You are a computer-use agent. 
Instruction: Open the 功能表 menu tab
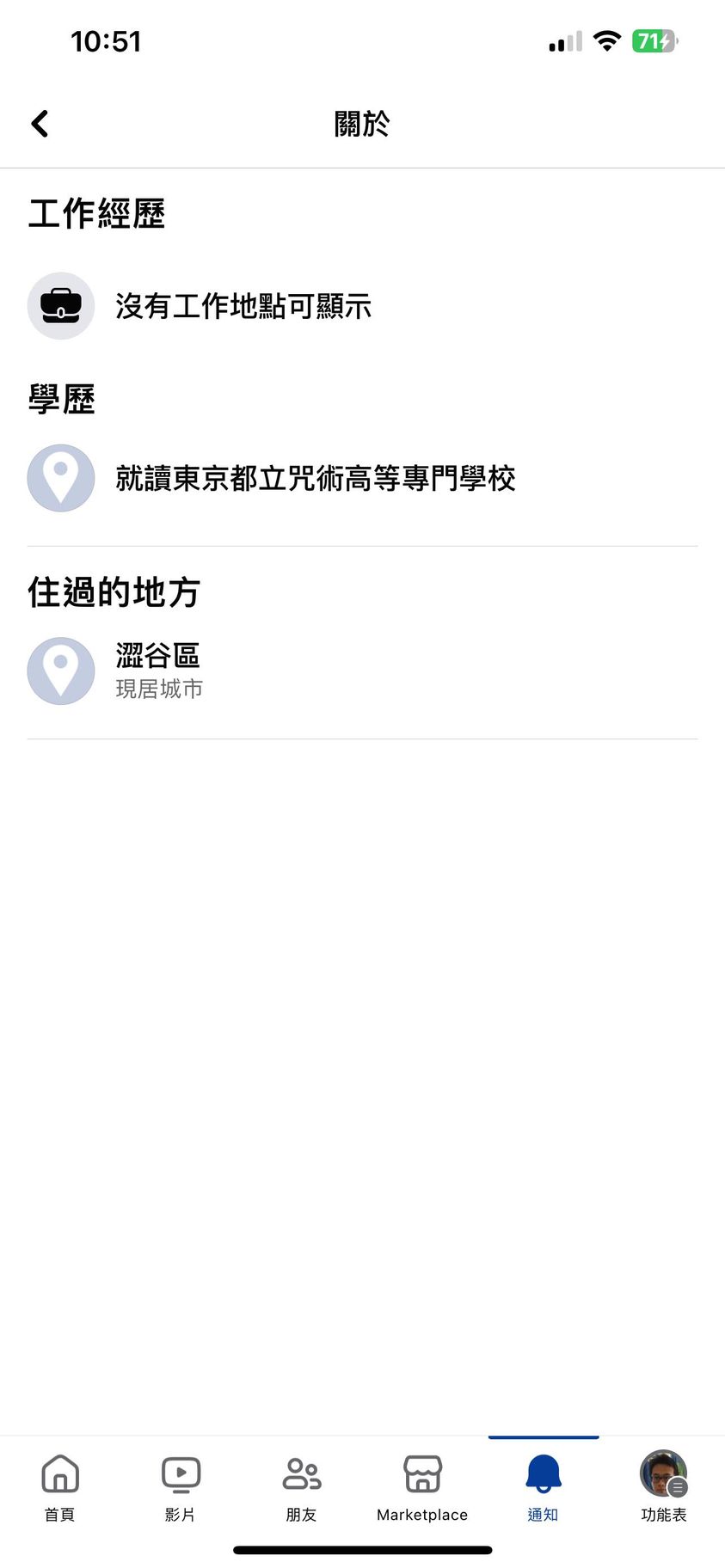[663, 1486]
